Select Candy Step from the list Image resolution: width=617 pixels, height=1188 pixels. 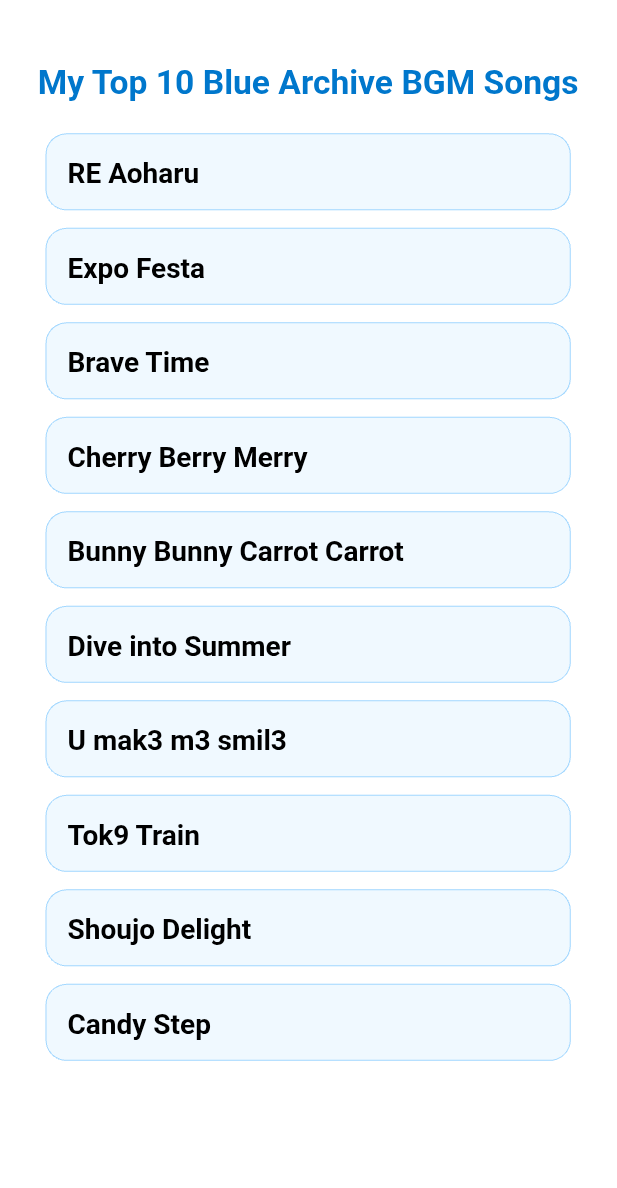[x=308, y=1023]
